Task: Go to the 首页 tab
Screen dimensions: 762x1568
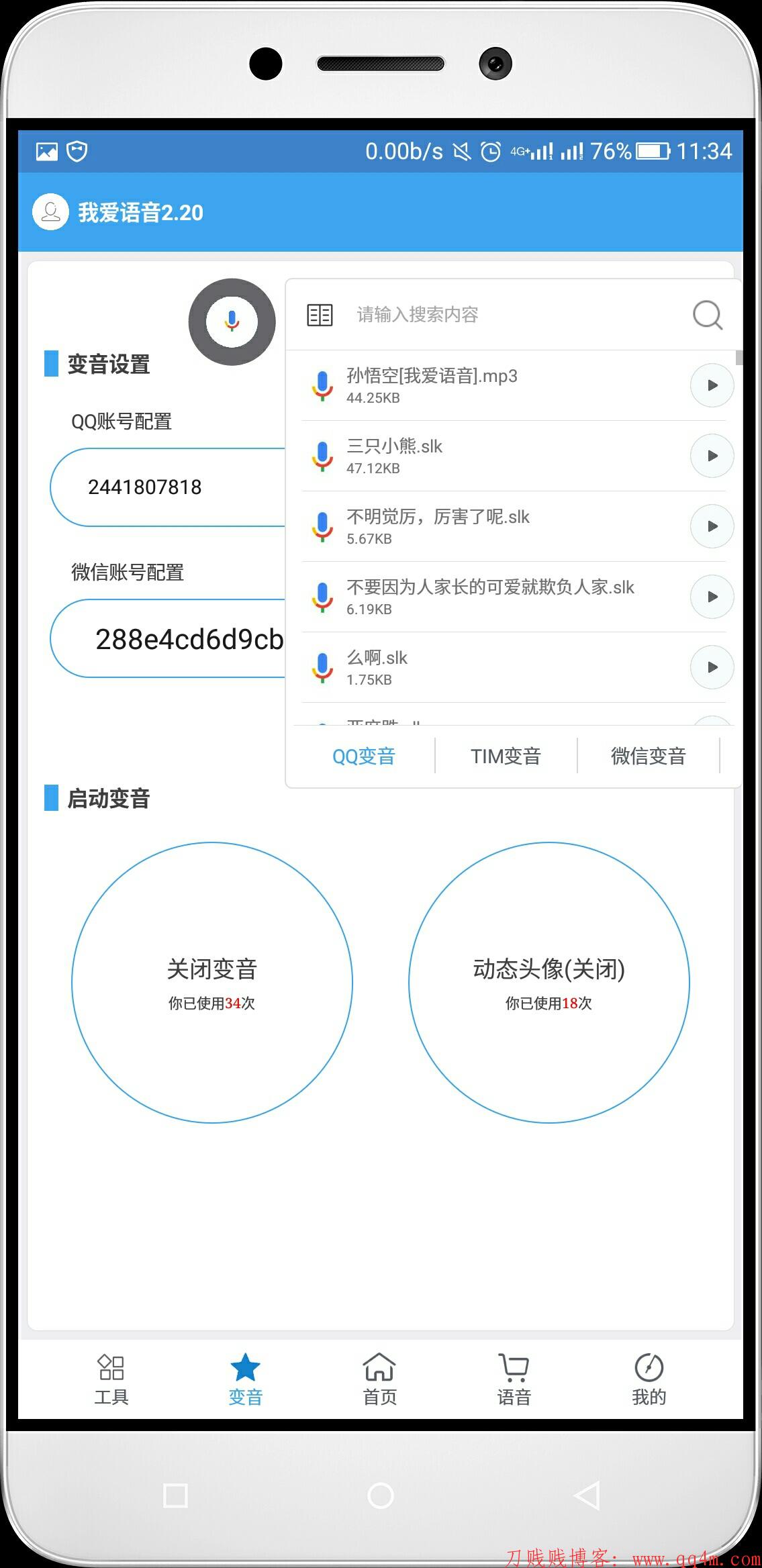Action: tap(379, 1379)
